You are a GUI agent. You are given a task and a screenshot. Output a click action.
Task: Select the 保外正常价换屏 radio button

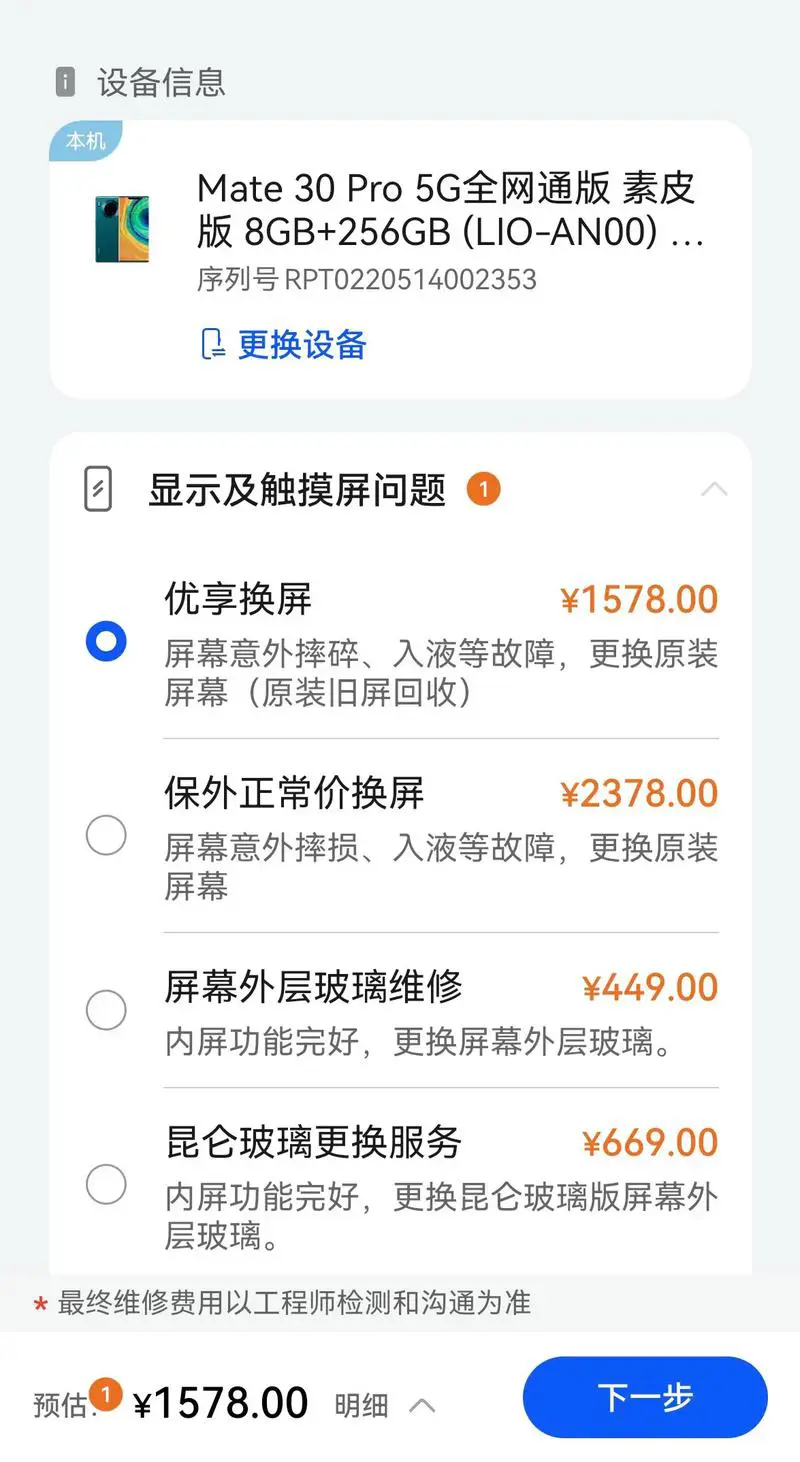(106, 835)
